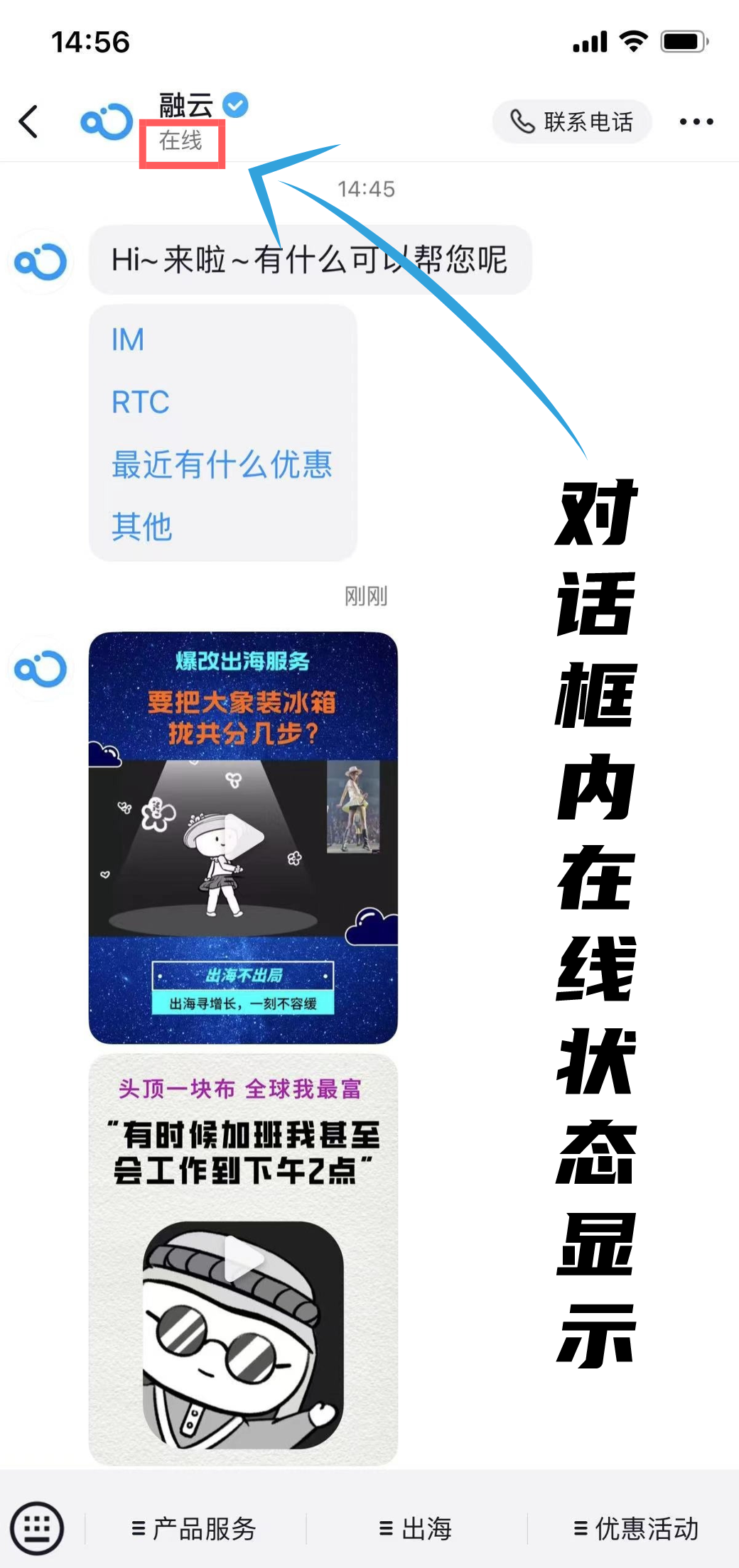Play the 头顶一块布 video message
This screenshot has width=739, height=1568.
click(243, 1259)
